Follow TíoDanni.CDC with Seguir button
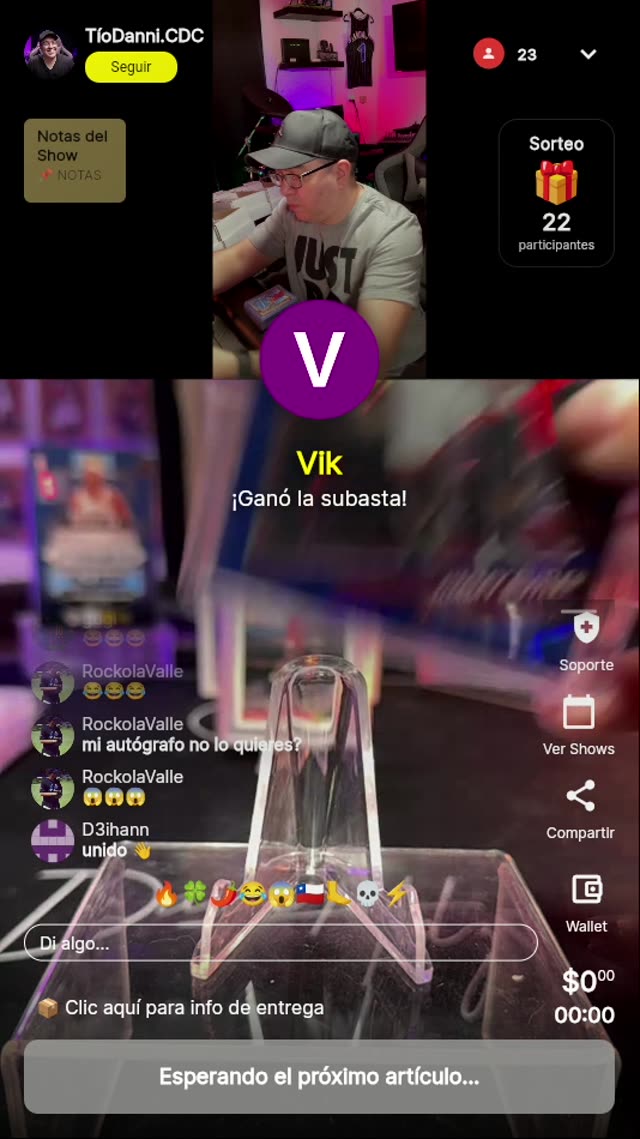The image size is (640, 1139). tap(131, 67)
